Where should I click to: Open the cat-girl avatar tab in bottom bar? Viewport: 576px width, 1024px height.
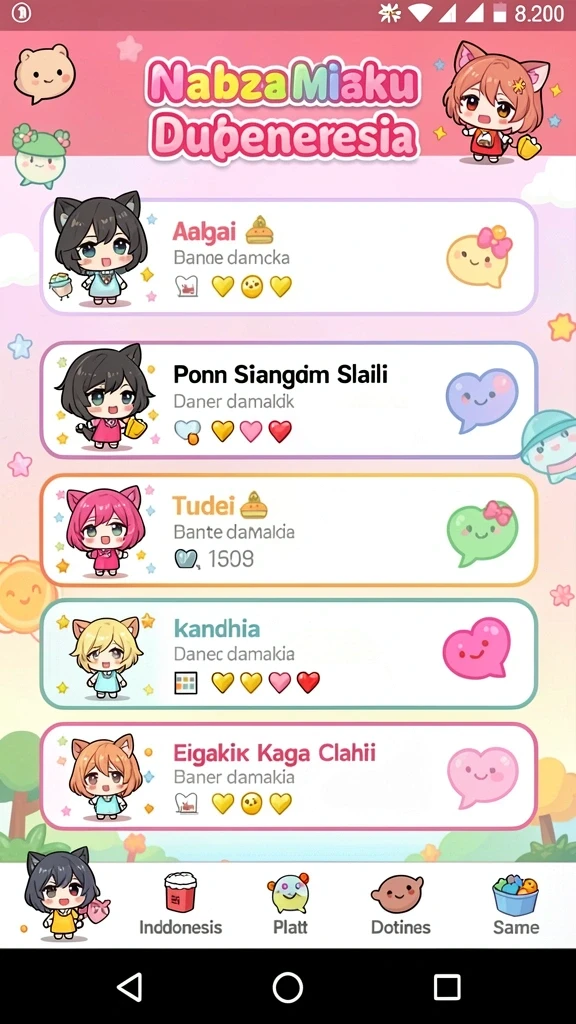(62, 893)
